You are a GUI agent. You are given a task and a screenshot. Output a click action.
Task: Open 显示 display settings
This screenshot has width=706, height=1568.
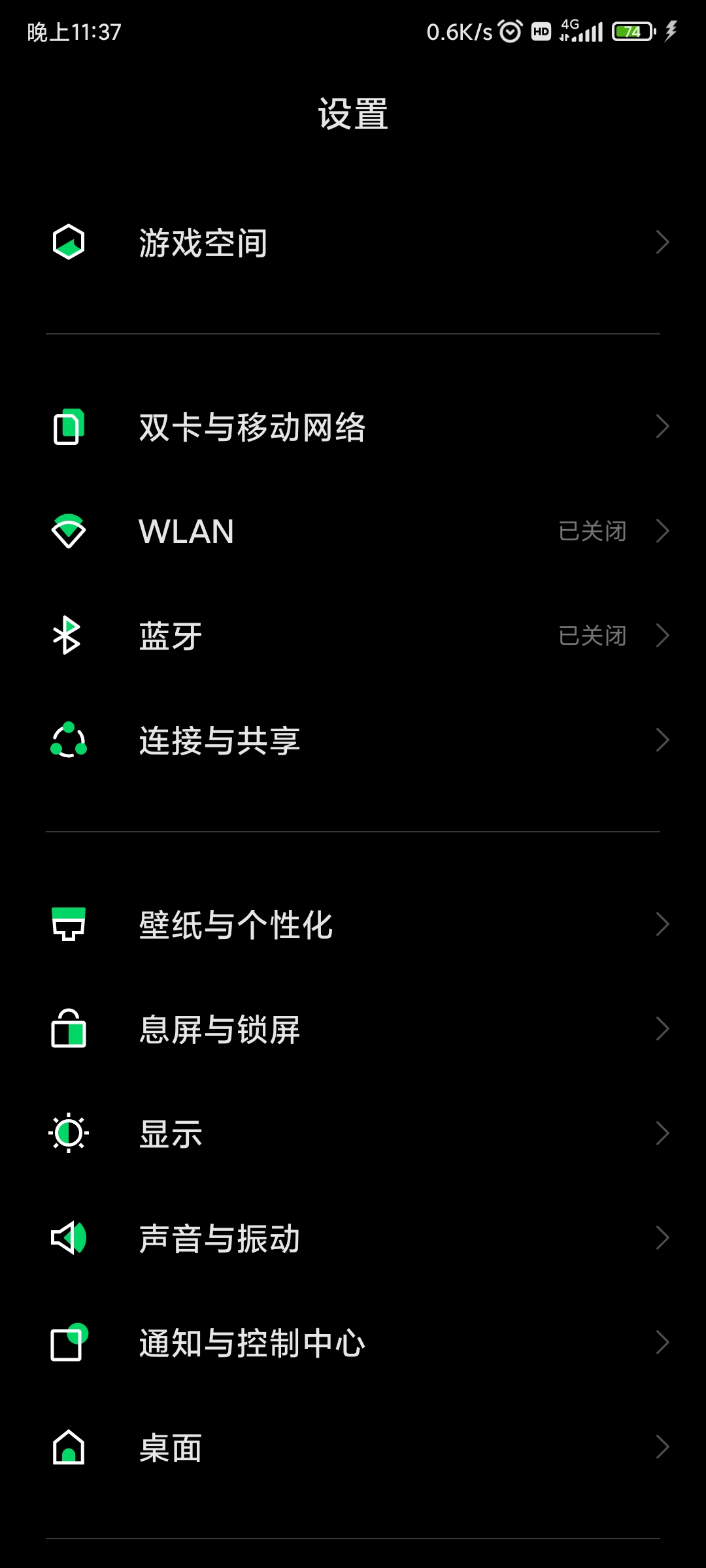353,1134
